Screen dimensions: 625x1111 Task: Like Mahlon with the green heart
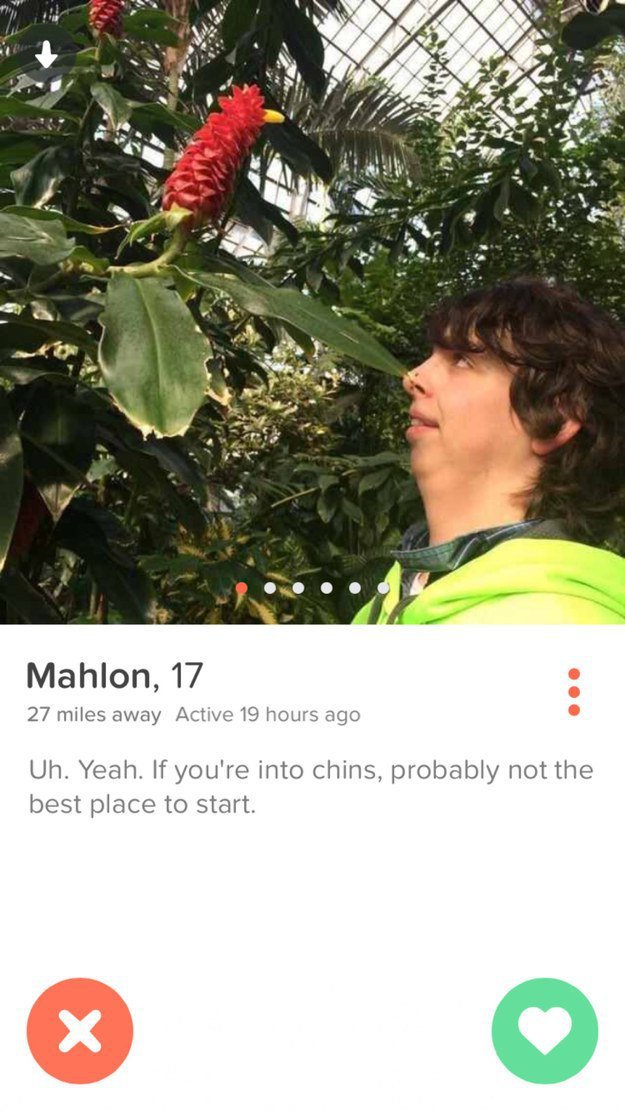click(544, 1031)
